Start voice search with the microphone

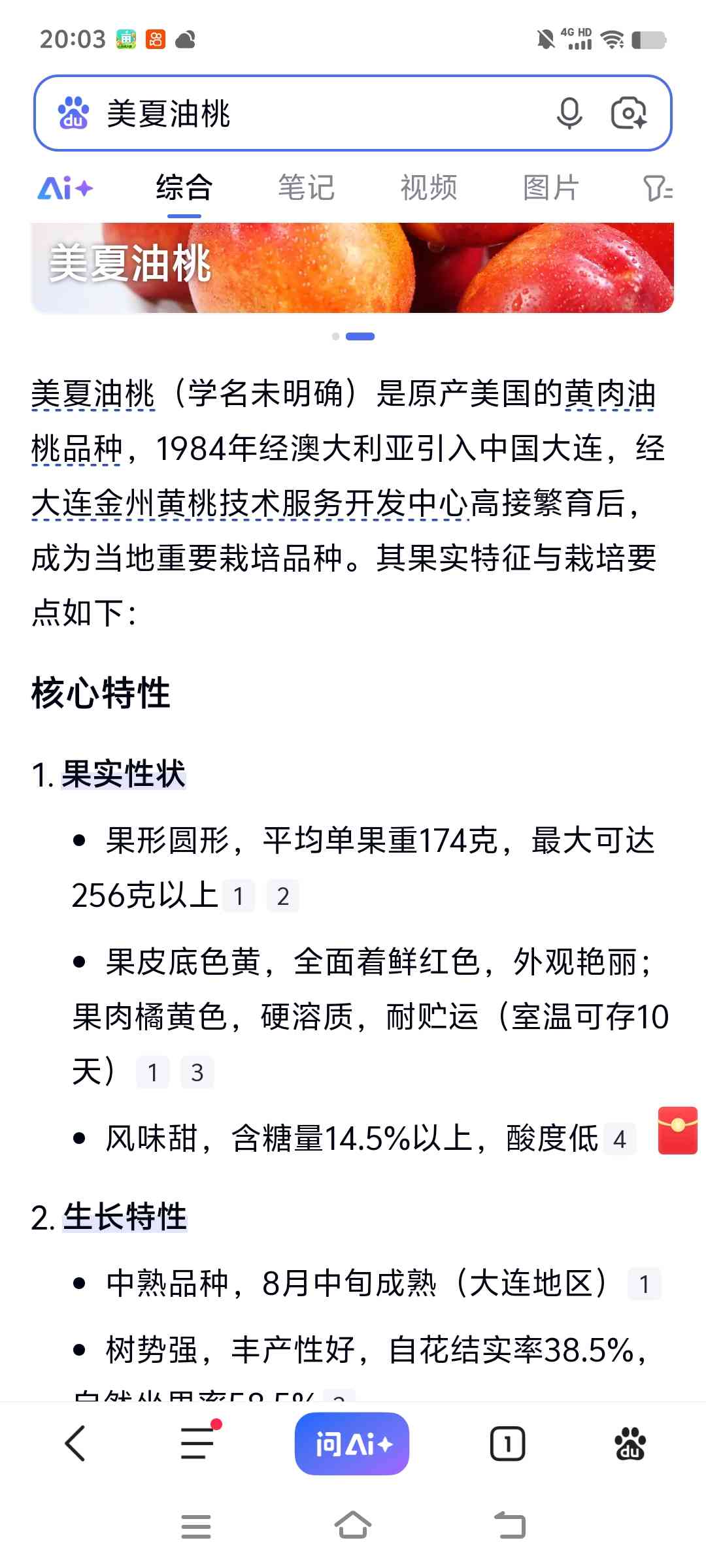point(569,114)
